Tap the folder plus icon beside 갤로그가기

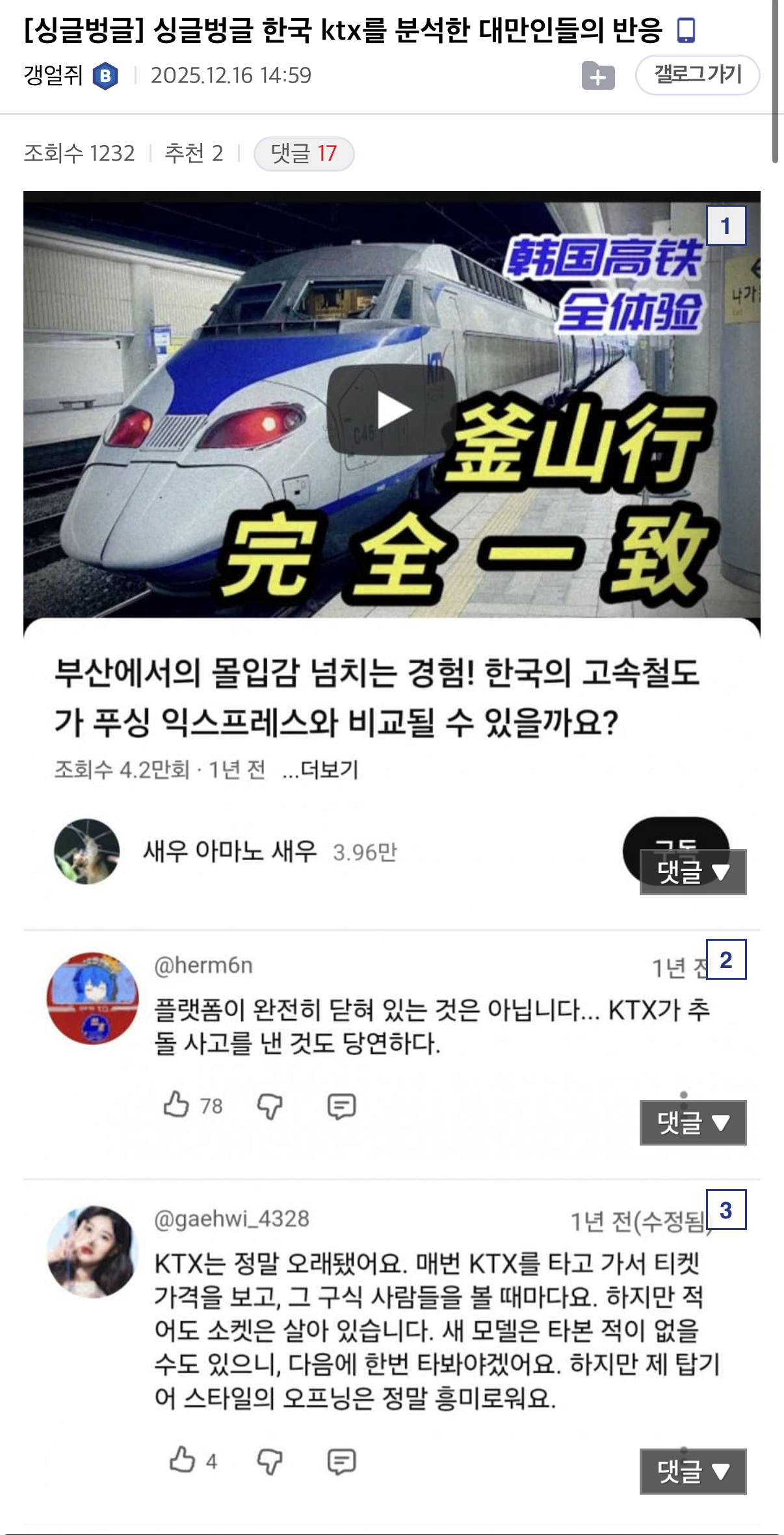[x=598, y=76]
